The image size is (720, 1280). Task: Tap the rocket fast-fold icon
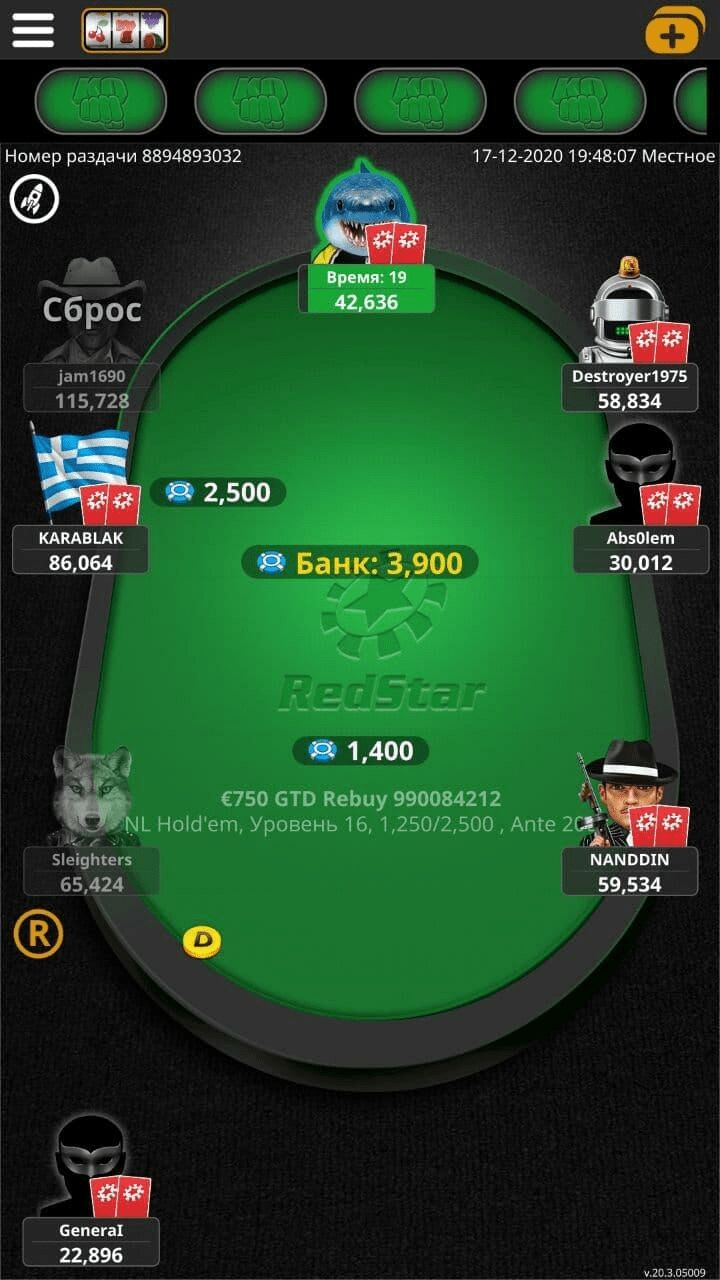[34, 199]
